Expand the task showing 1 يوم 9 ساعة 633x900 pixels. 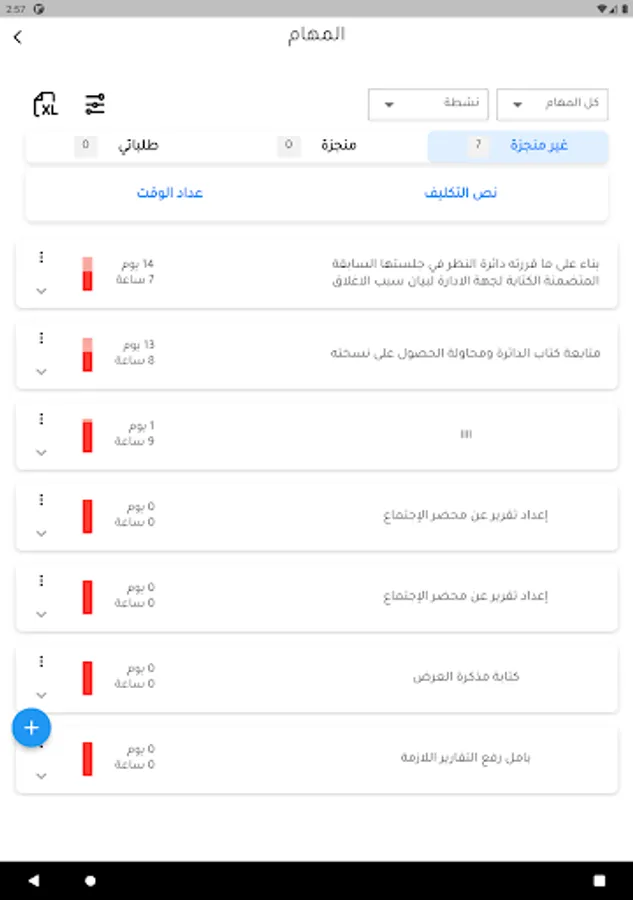point(41,453)
